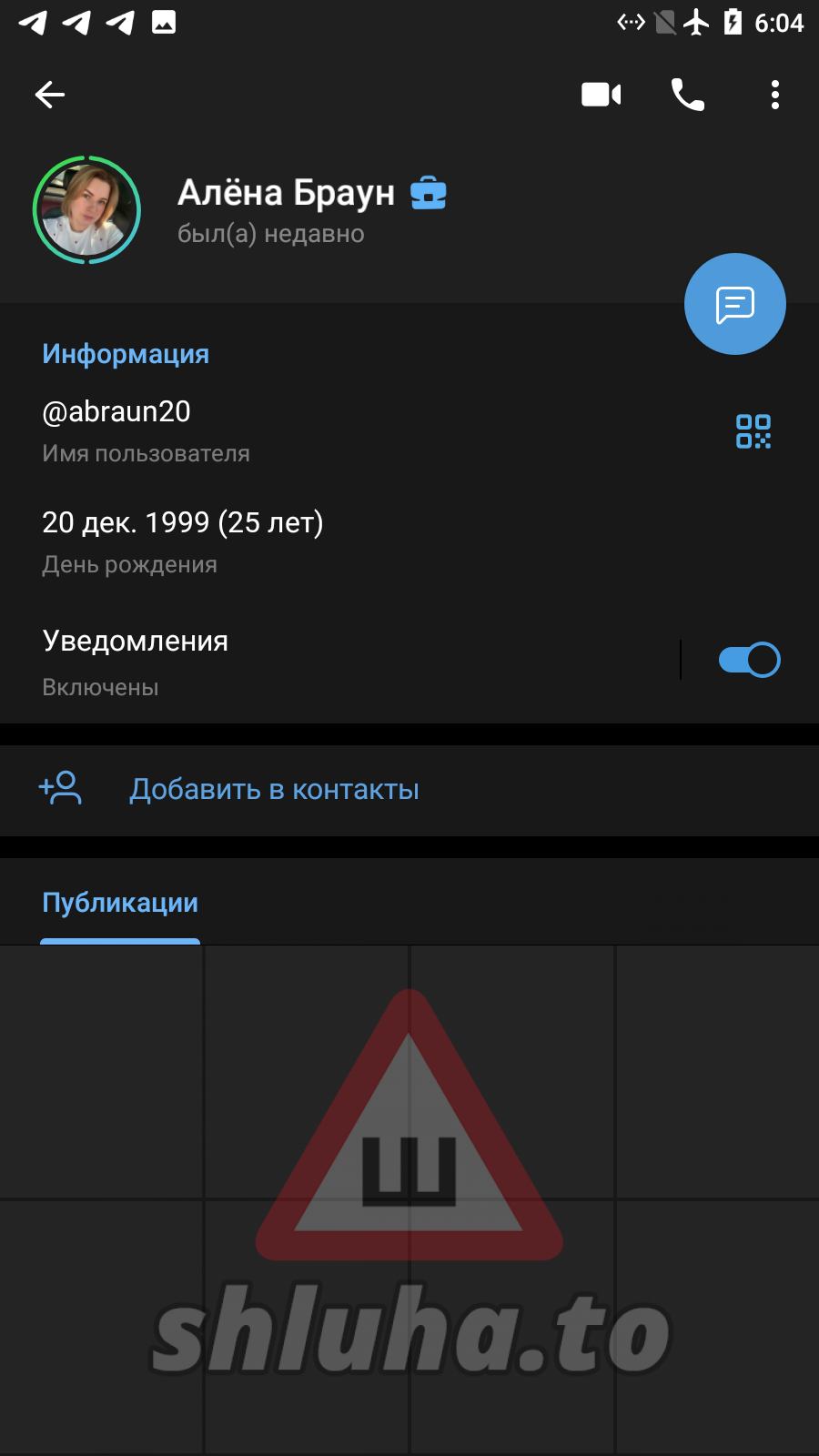Start a video call with Алёна Браун
Screen dimensions: 819x1456
[x=601, y=95]
